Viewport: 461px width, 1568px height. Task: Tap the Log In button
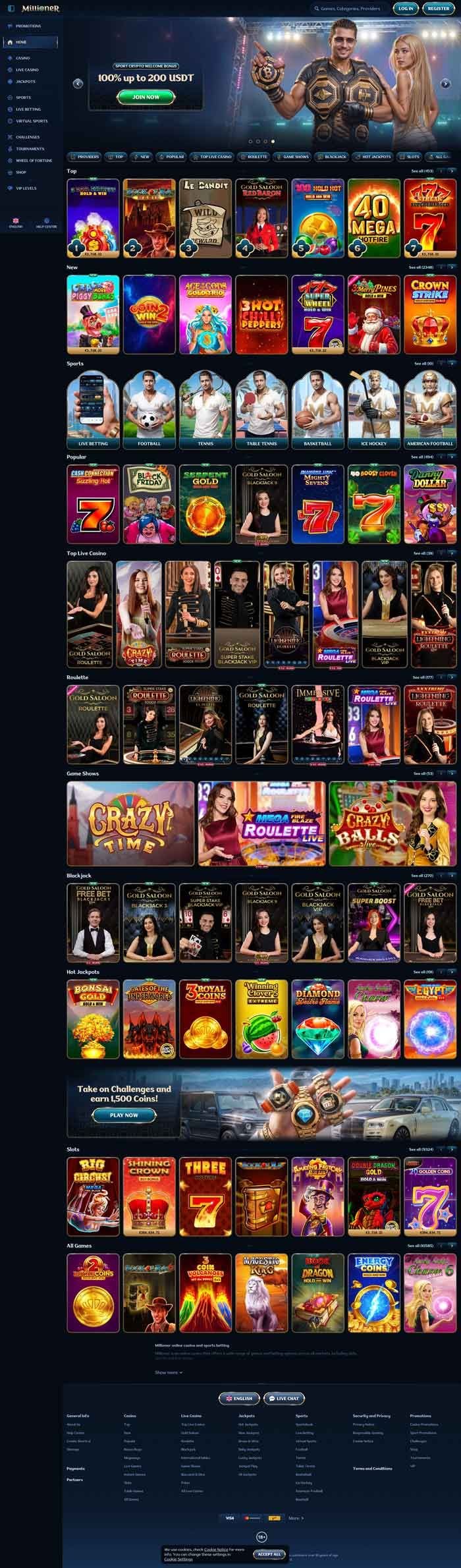(406, 9)
